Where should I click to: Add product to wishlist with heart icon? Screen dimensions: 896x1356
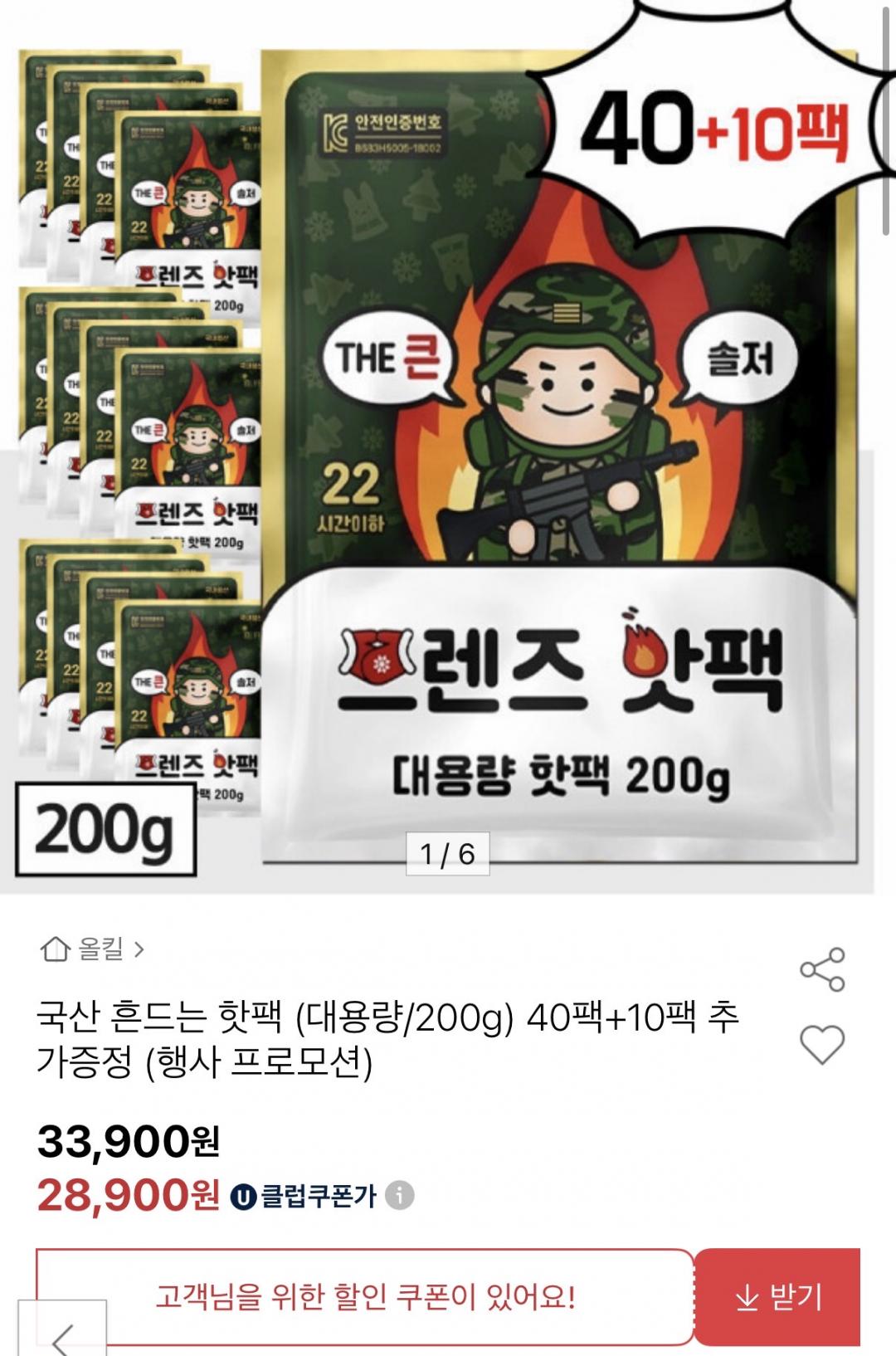[x=821, y=1044]
